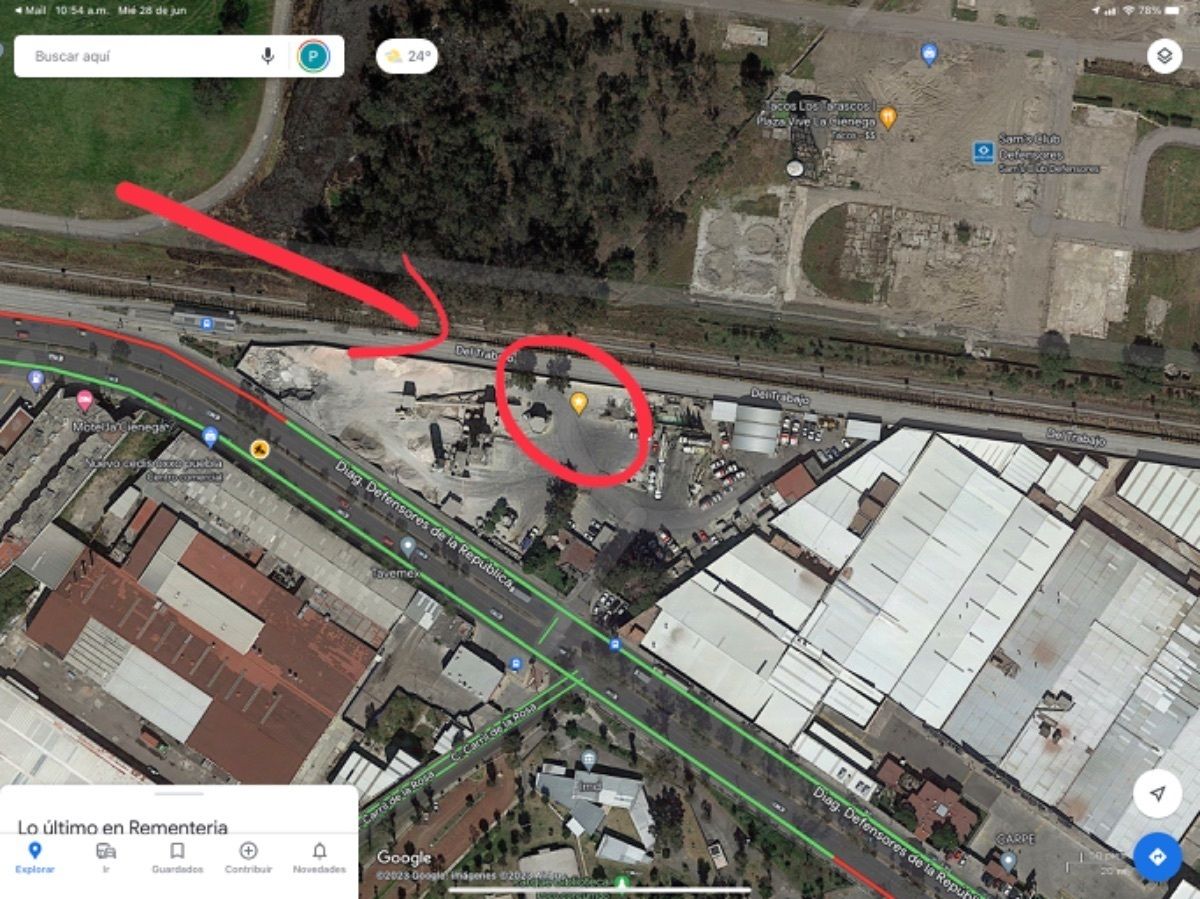Select the Motel La Cienega pin
1200x899 pixels.
85,402
